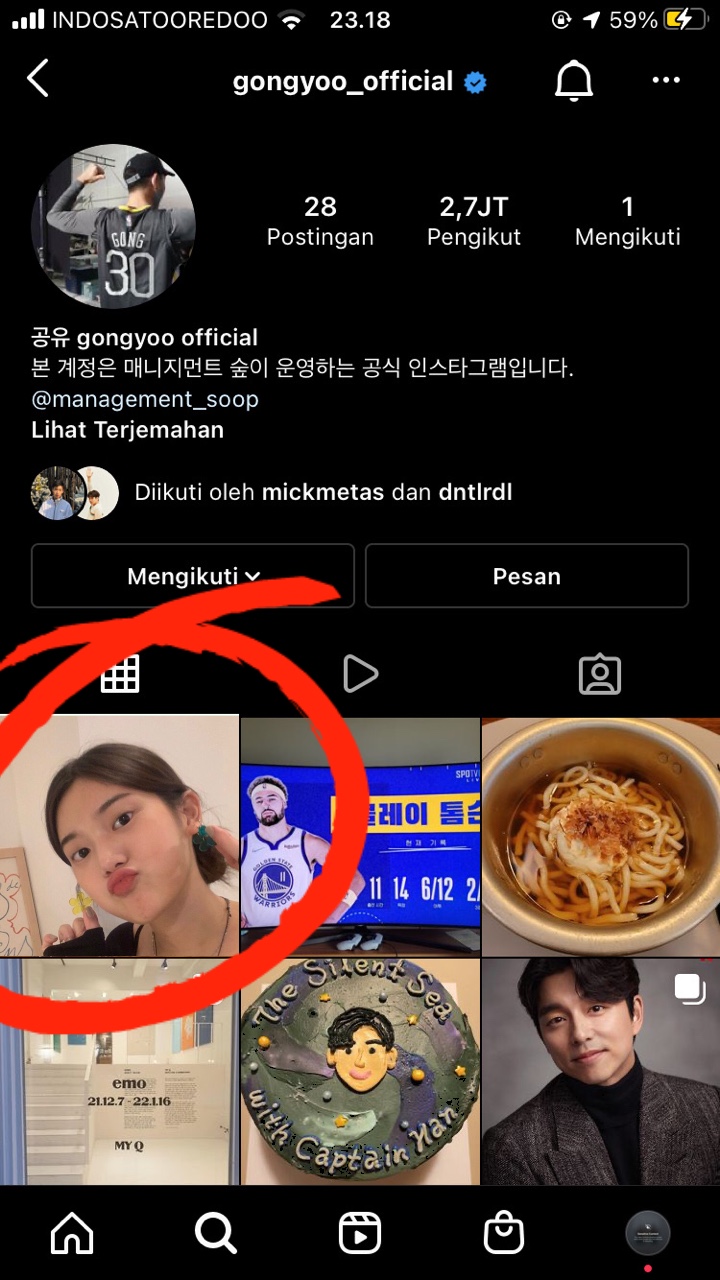720x1280 pixels.
Task: Open the three-dot overflow menu
Action: [666, 81]
